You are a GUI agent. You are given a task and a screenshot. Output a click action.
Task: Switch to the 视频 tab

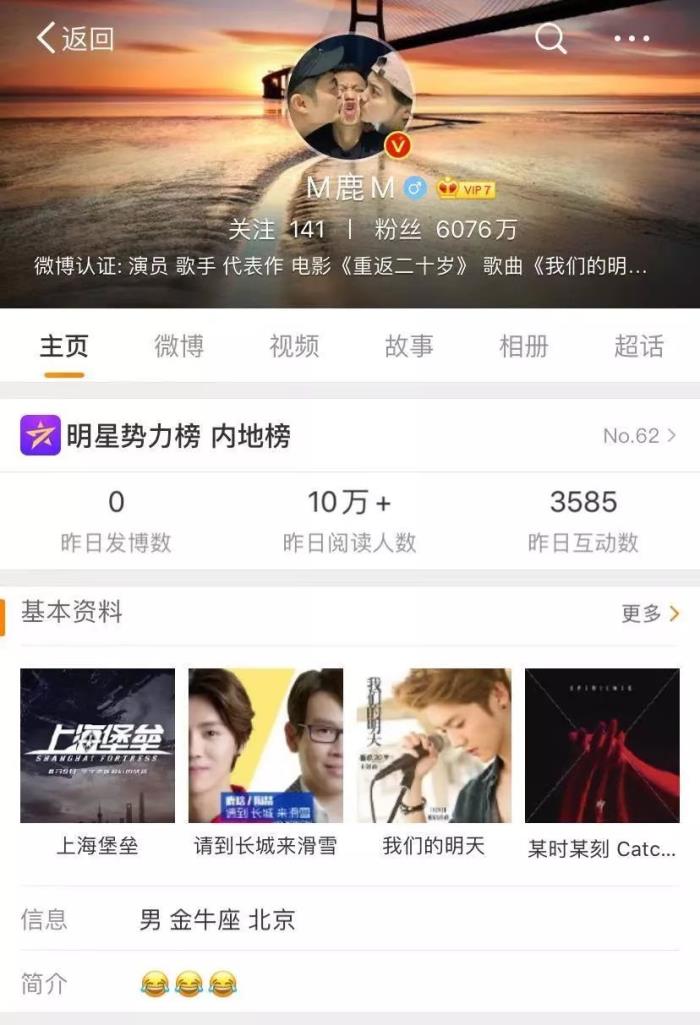pos(294,346)
